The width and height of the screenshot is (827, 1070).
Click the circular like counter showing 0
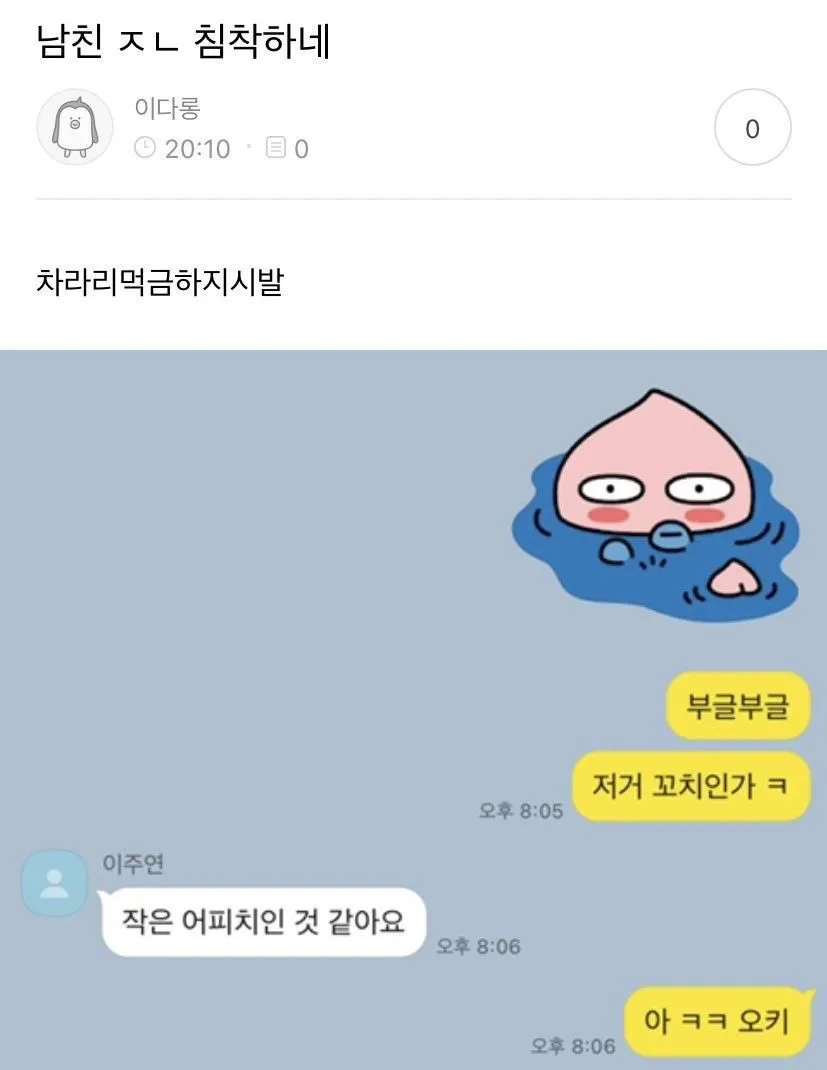pyautogui.click(x=752, y=127)
